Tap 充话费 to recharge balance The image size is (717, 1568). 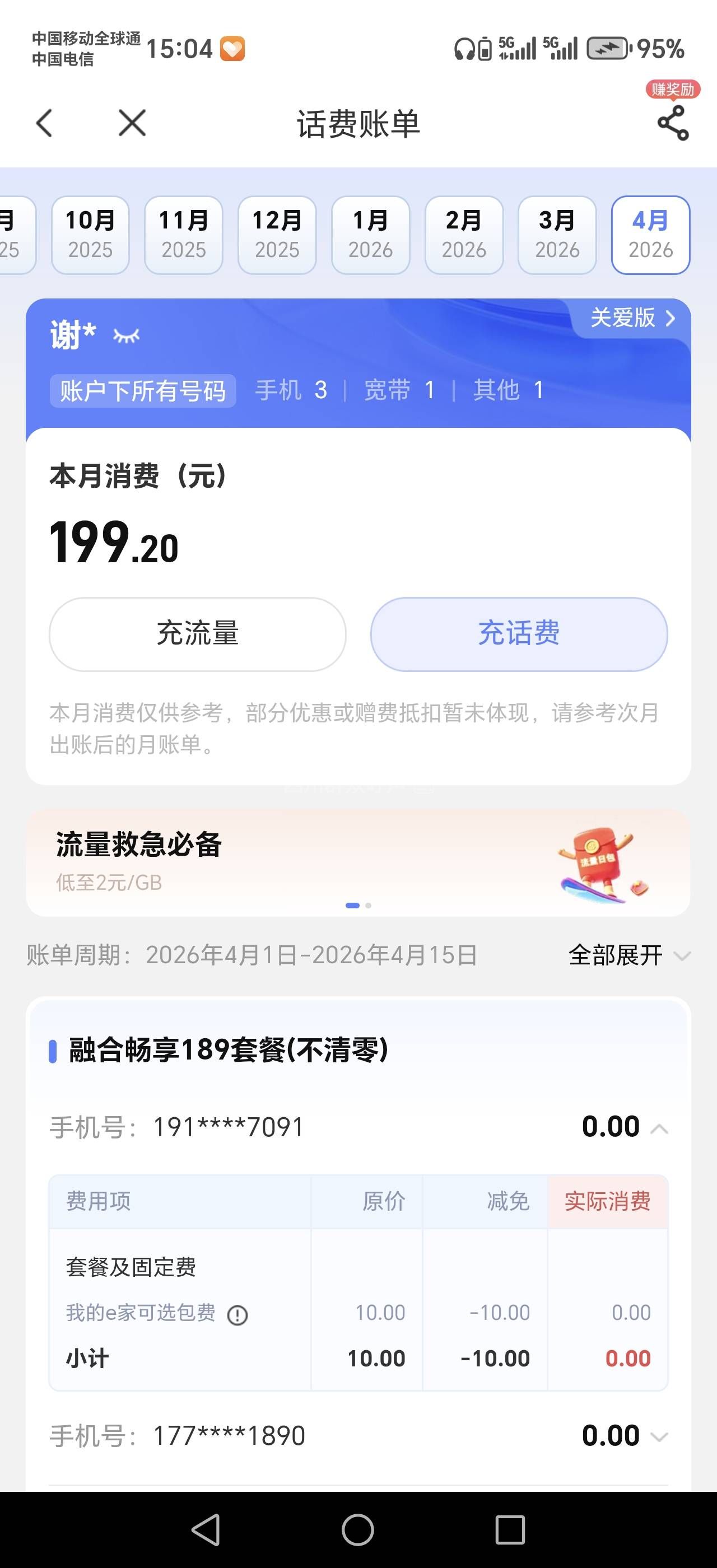tap(519, 634)
